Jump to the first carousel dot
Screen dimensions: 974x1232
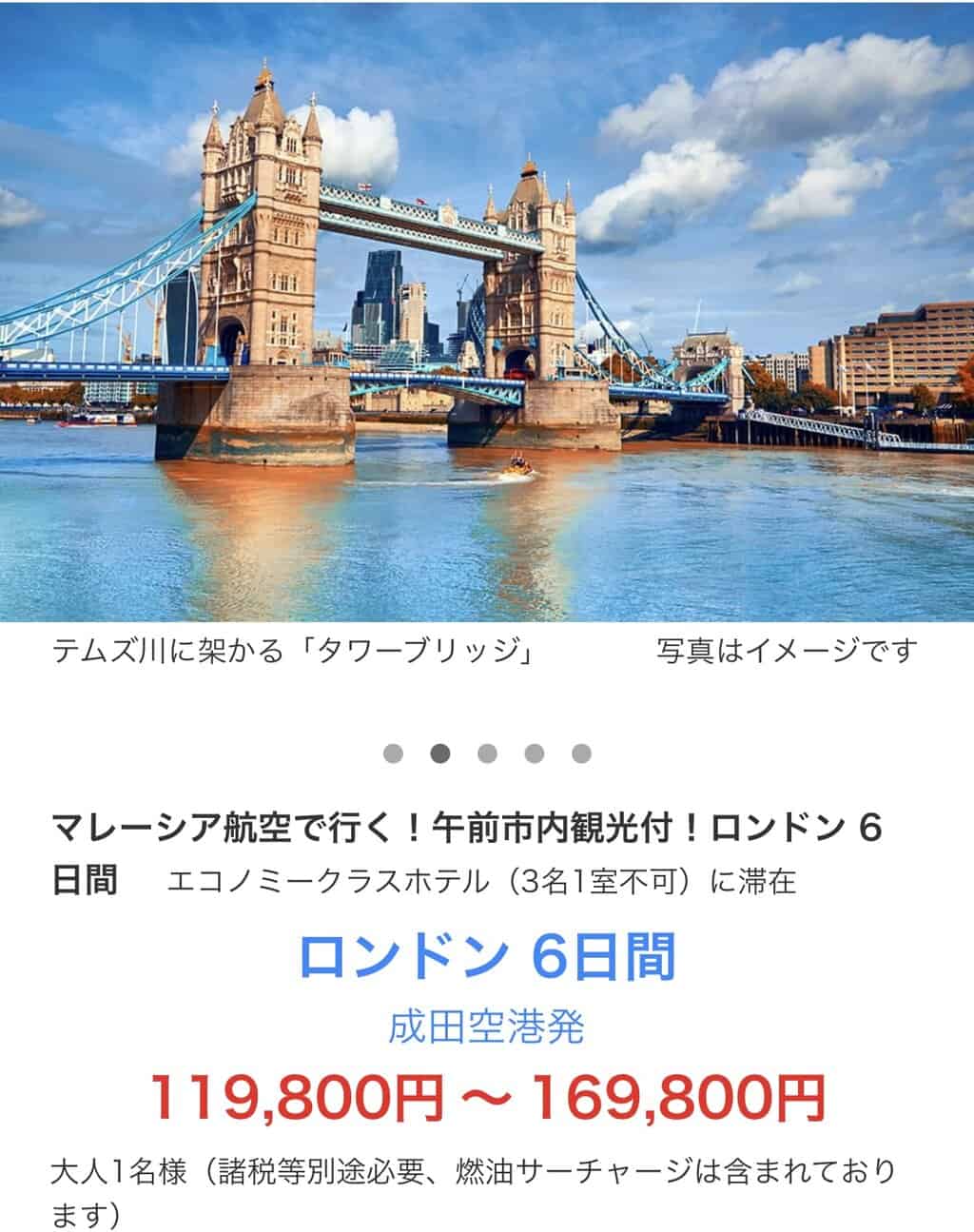pyautogui.click(x=393, y=754)
